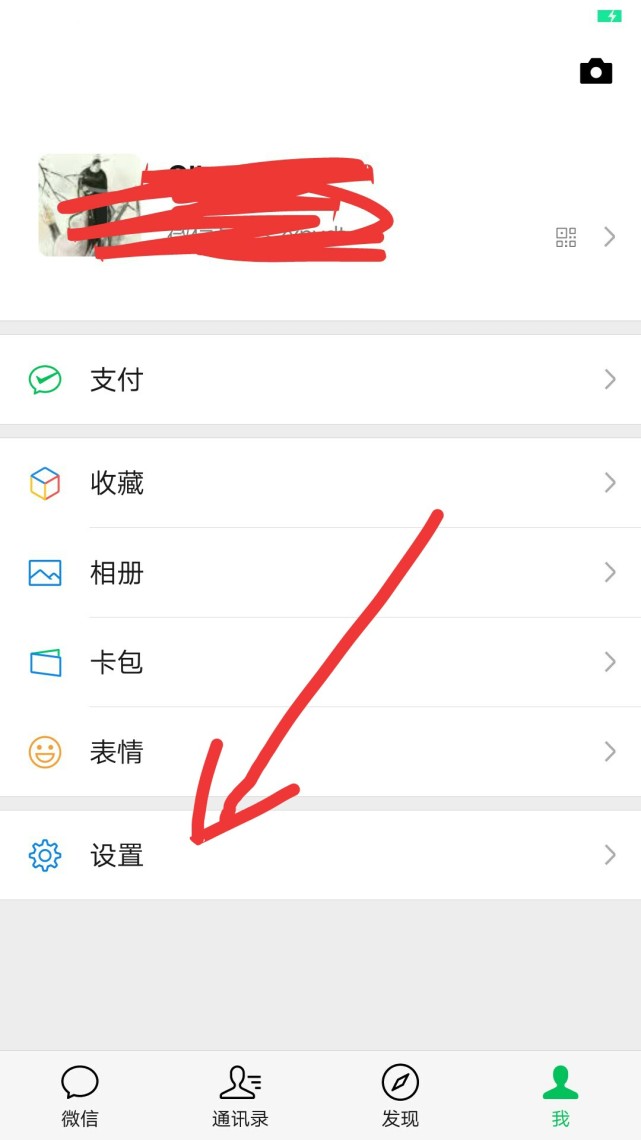Open 卡包 cards and offers
The width and height of the screenshot is (641, 1140).
click(320, 662)
